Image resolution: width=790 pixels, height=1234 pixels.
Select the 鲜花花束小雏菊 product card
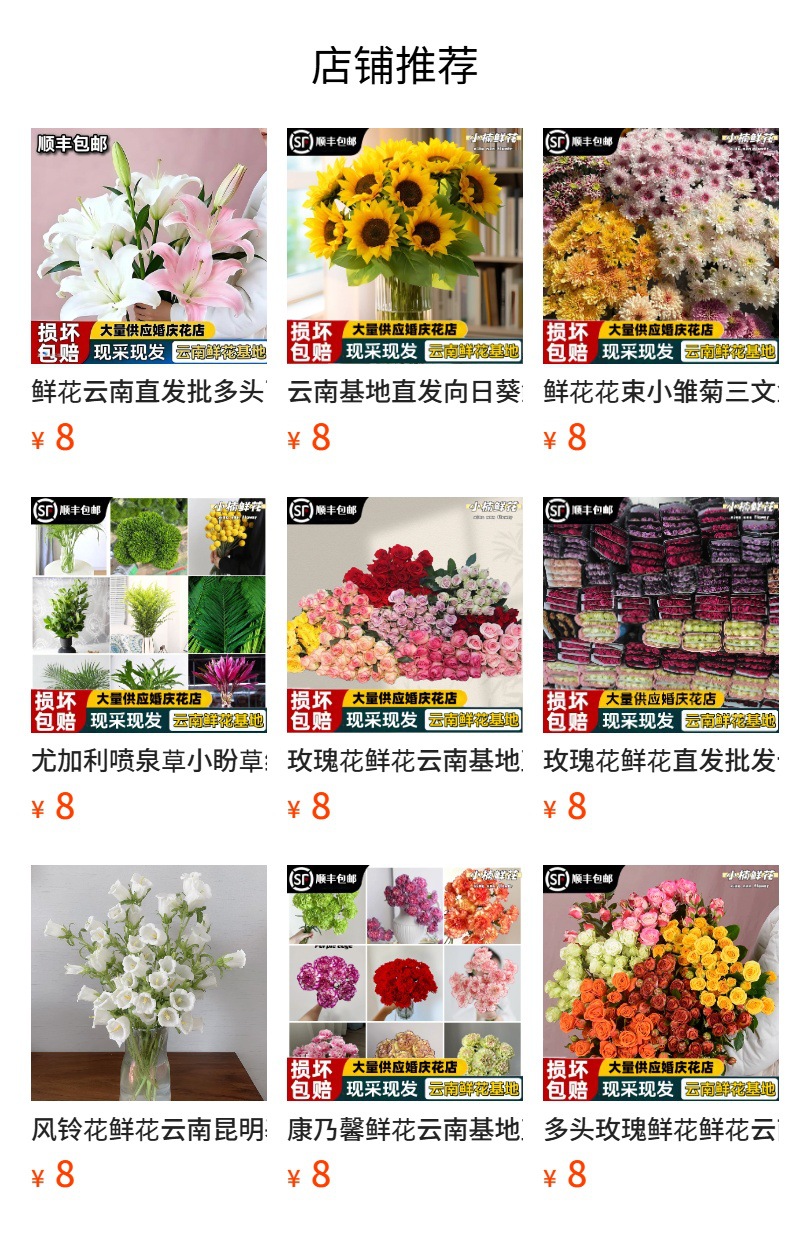coord(661,246)
